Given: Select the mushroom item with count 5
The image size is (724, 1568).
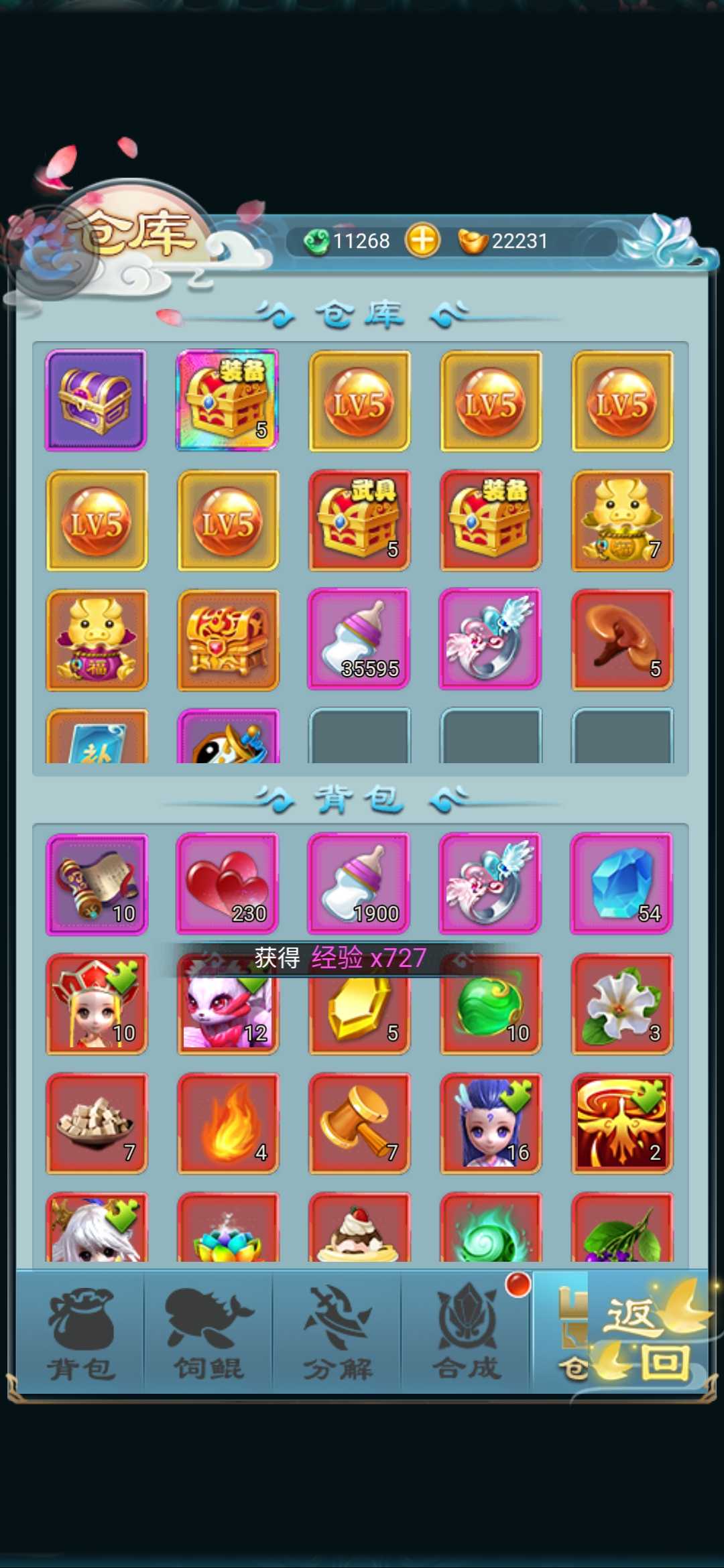Looking at the screenshot, I should click(621, 639).
